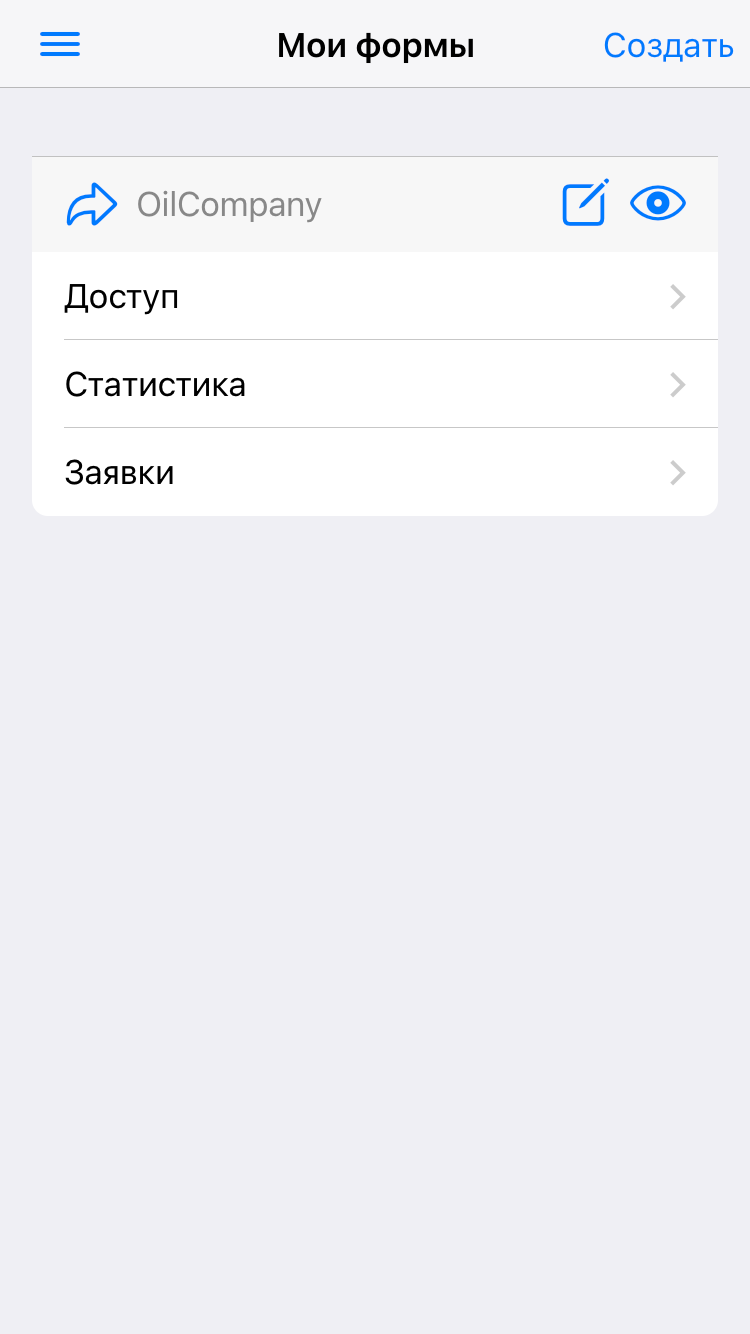
Task: Open the Доступ row
Action: pyautogui.click(x=375, y=297)
